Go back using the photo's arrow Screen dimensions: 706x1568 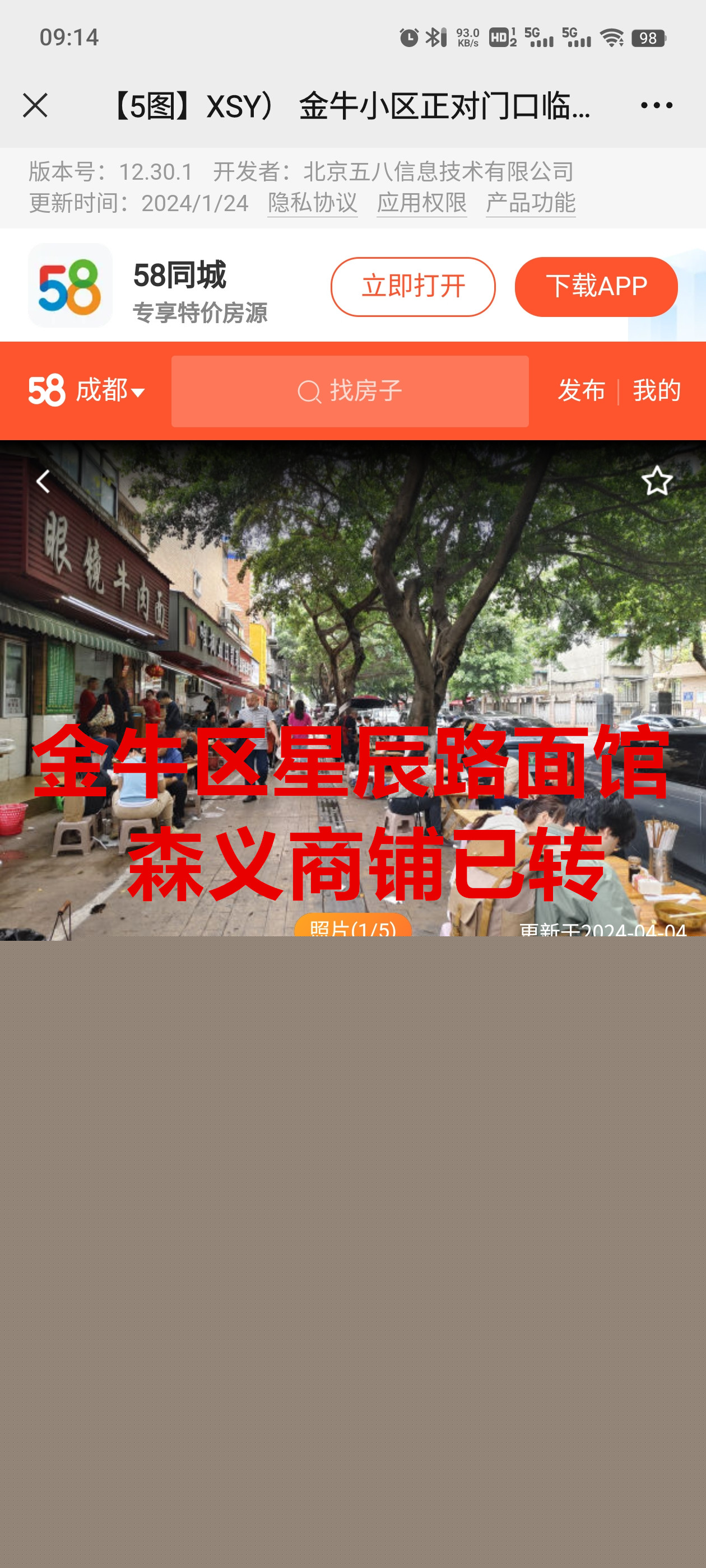[43, 482]
